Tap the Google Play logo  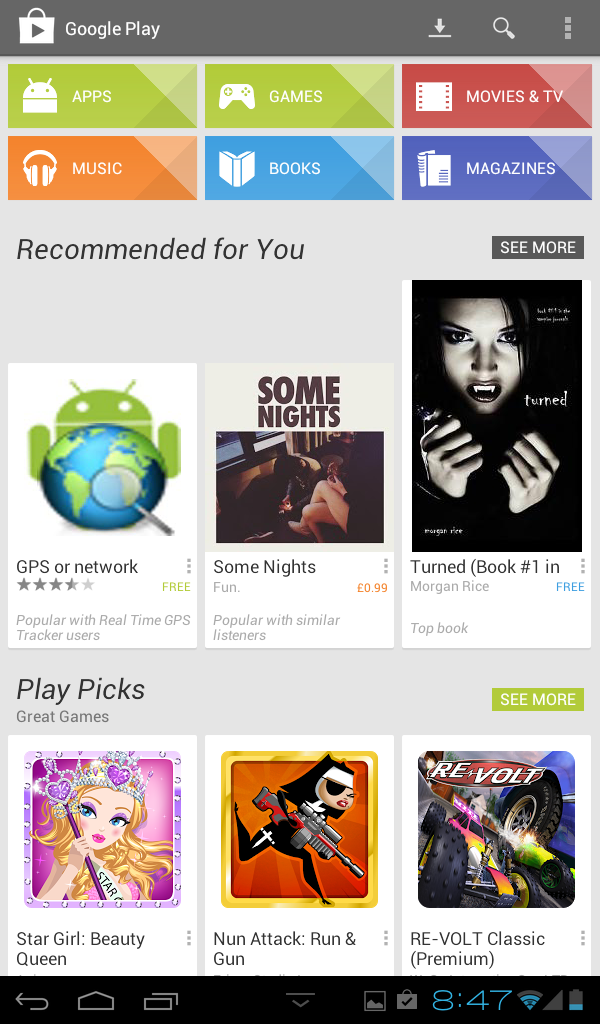37,27
